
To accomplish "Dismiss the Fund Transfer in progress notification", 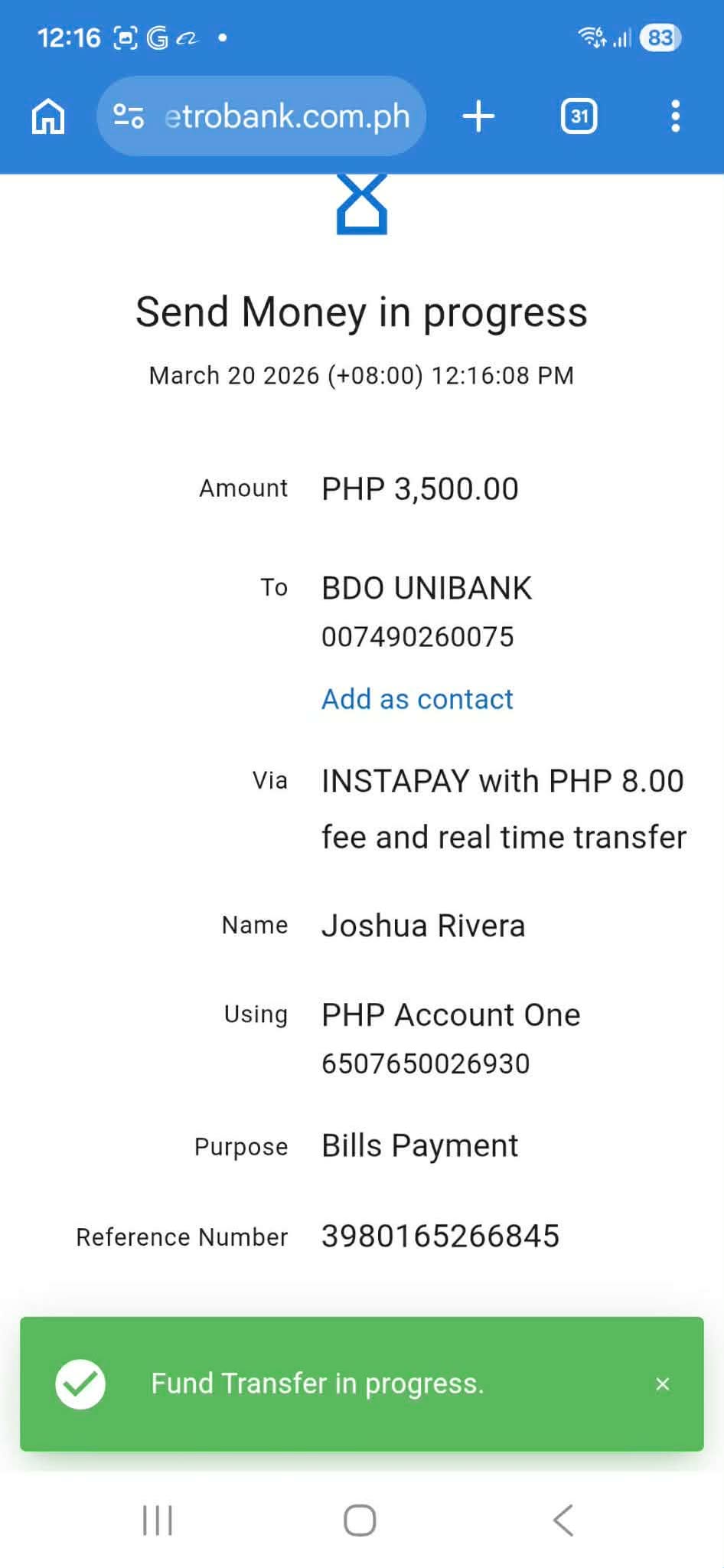I will pos(662,1383).
